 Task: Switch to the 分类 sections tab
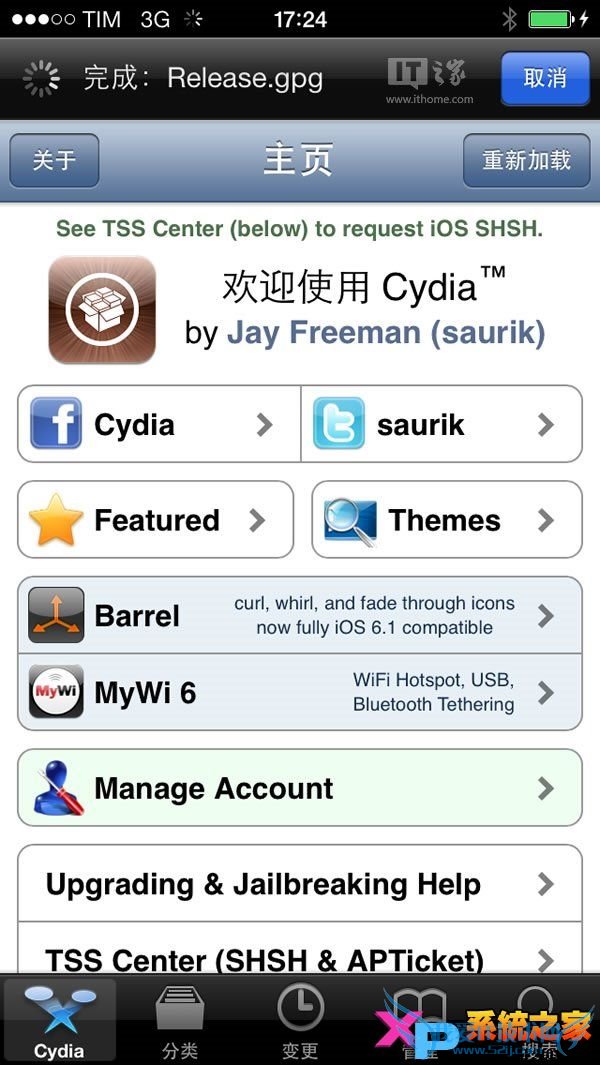[180, 1020]
